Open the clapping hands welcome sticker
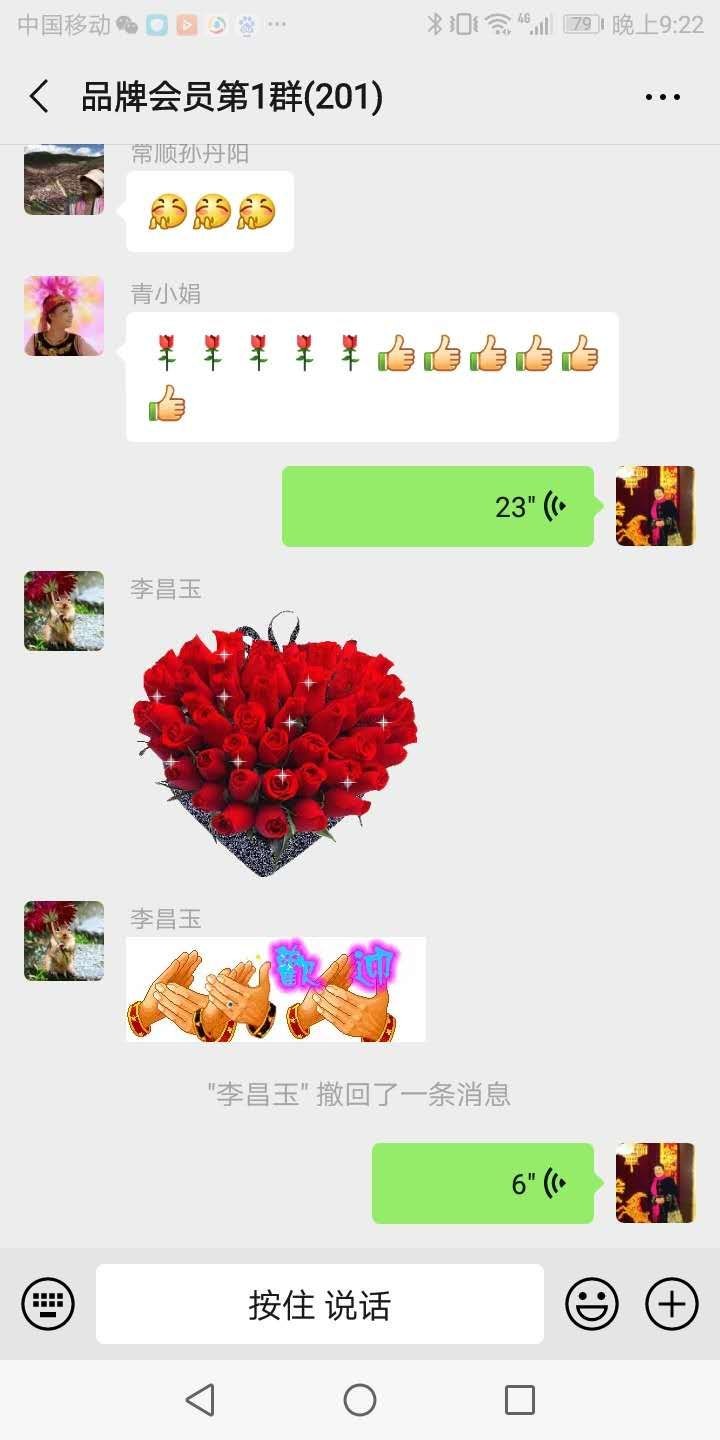 275,989
